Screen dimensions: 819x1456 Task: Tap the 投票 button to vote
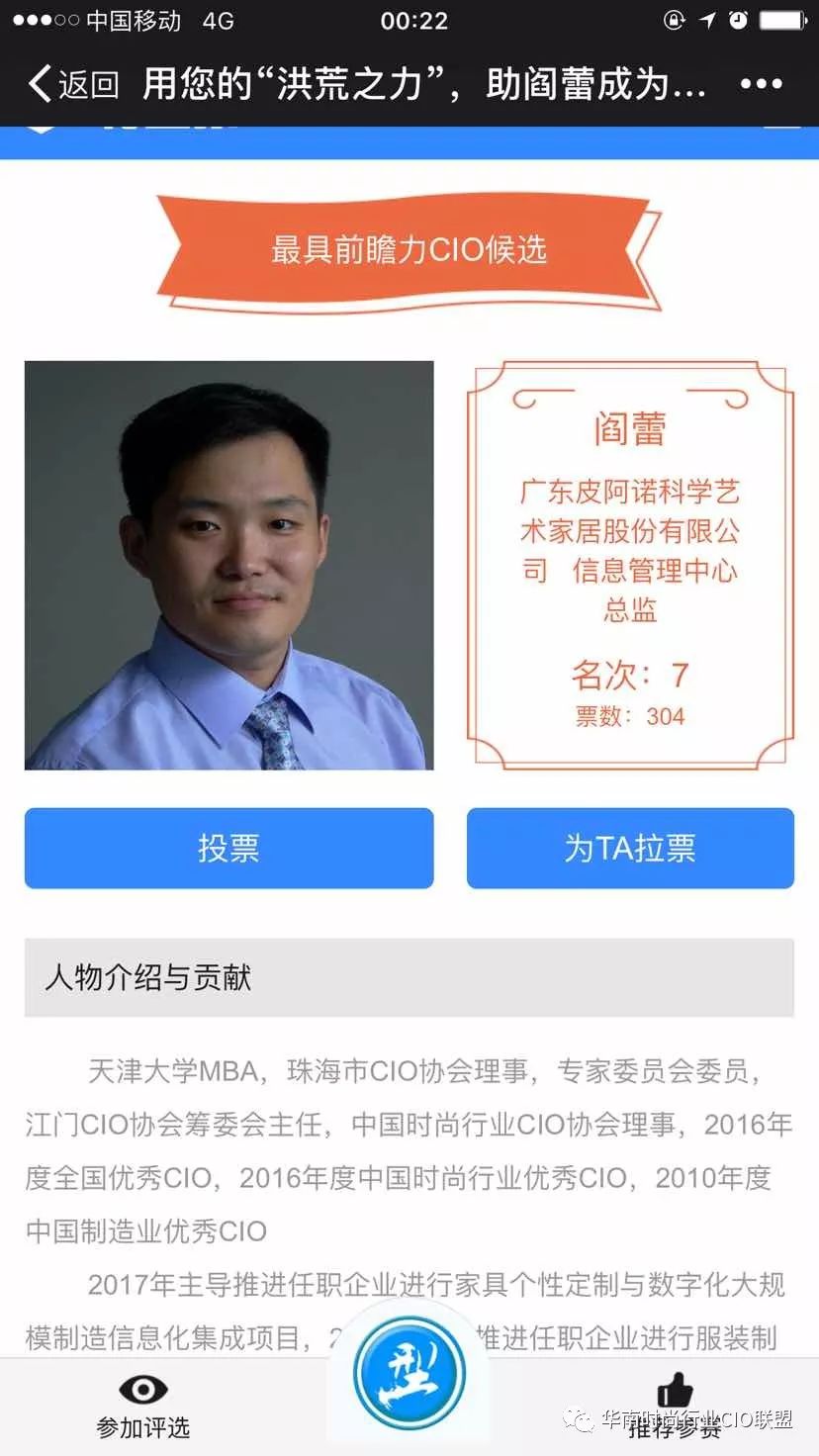228,848
